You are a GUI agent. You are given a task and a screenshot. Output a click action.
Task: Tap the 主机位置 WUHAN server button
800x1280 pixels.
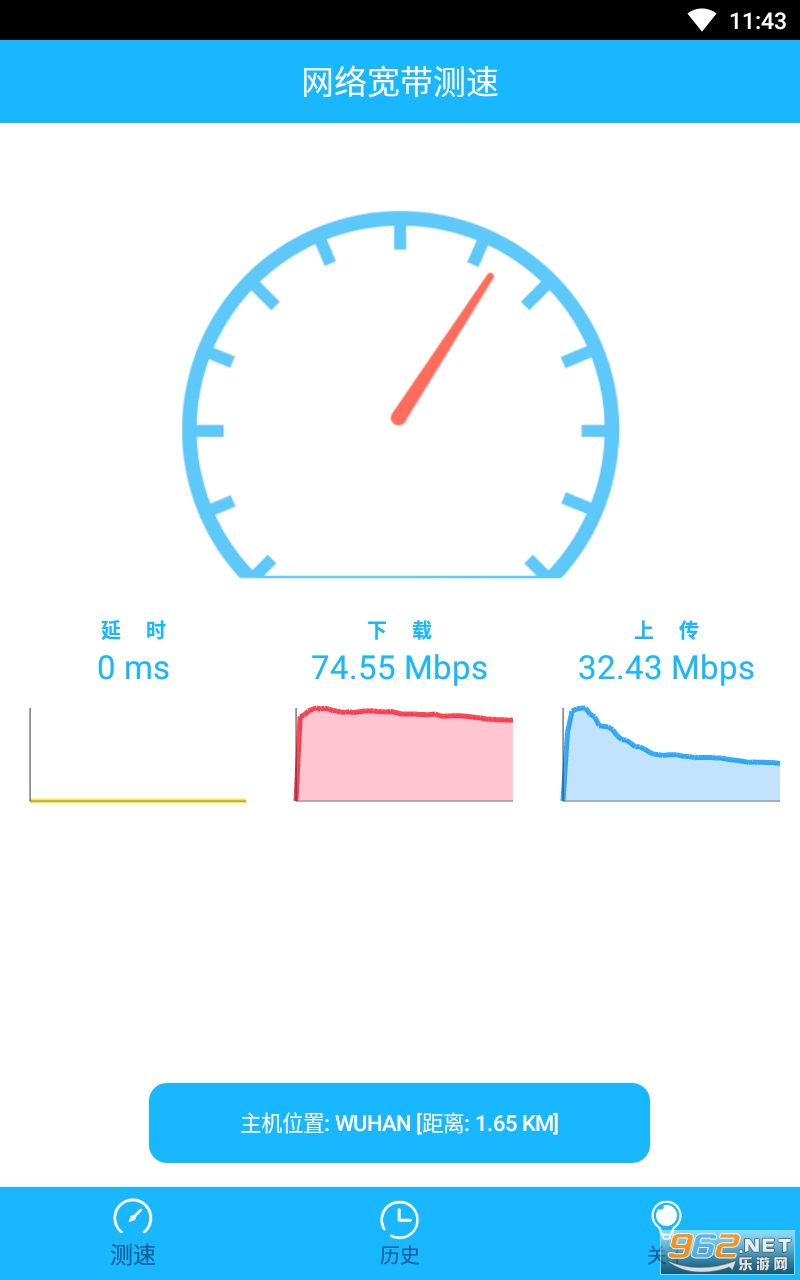coord(399,1123)
